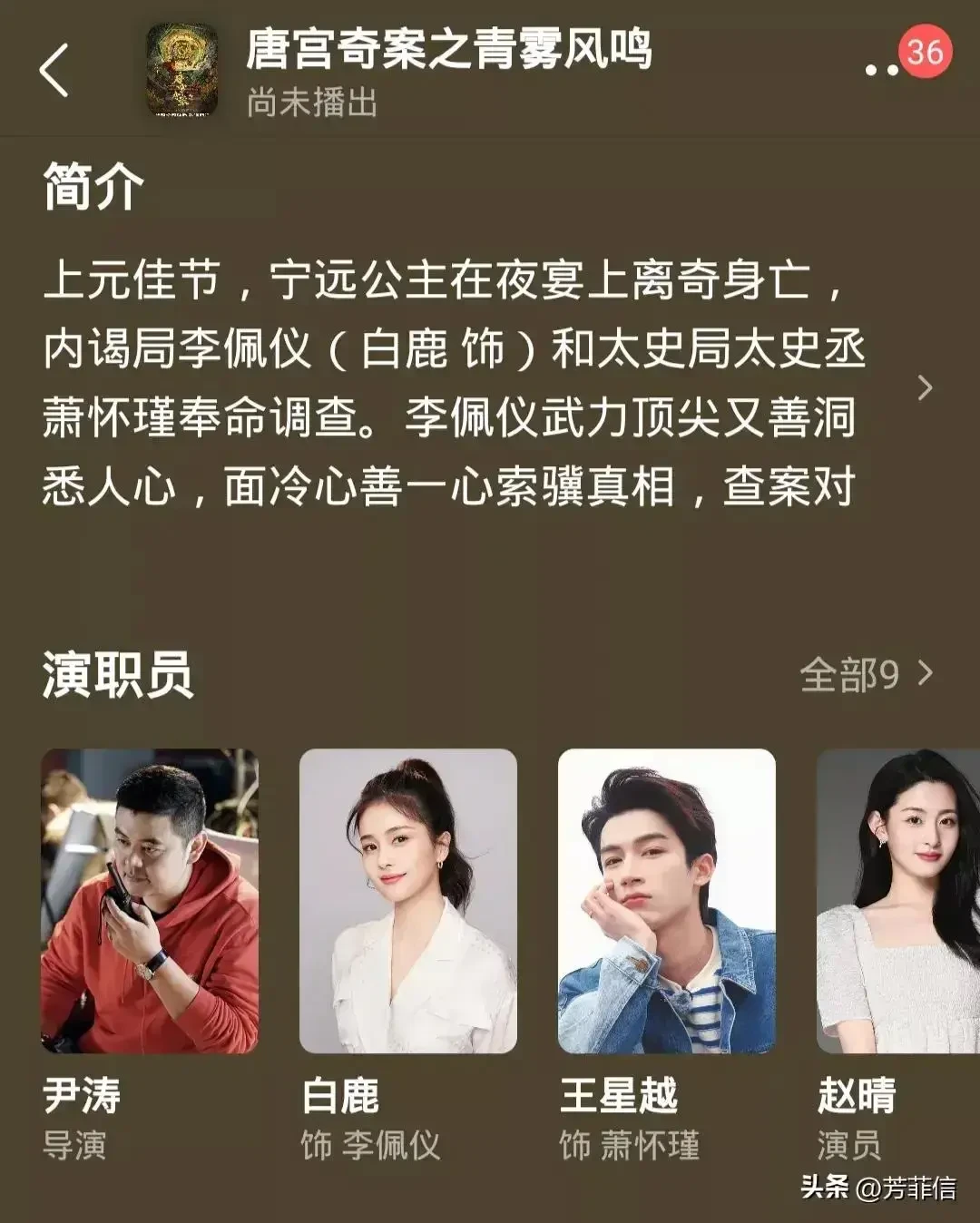Open actress 白鹿's profile card
The image size is (980, 1223).
pos(408,900)
